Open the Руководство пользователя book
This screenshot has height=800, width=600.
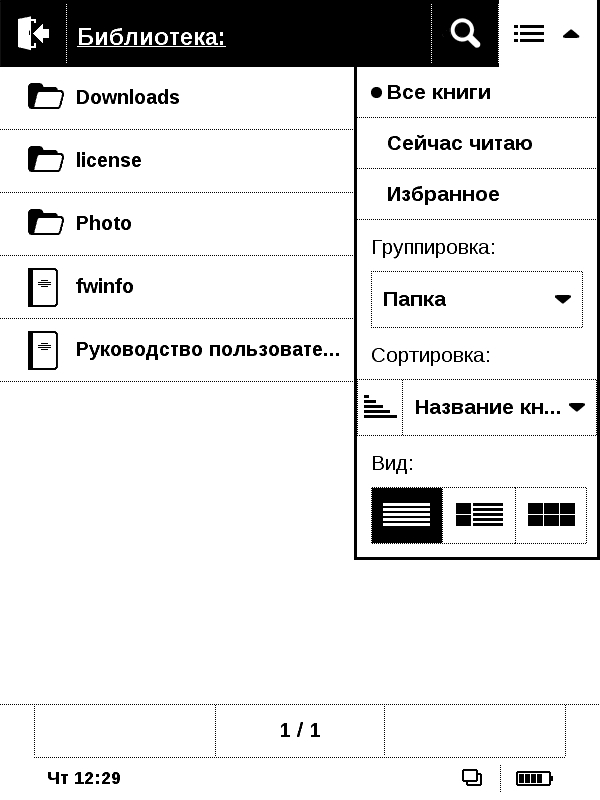click(x=207, y=349)
